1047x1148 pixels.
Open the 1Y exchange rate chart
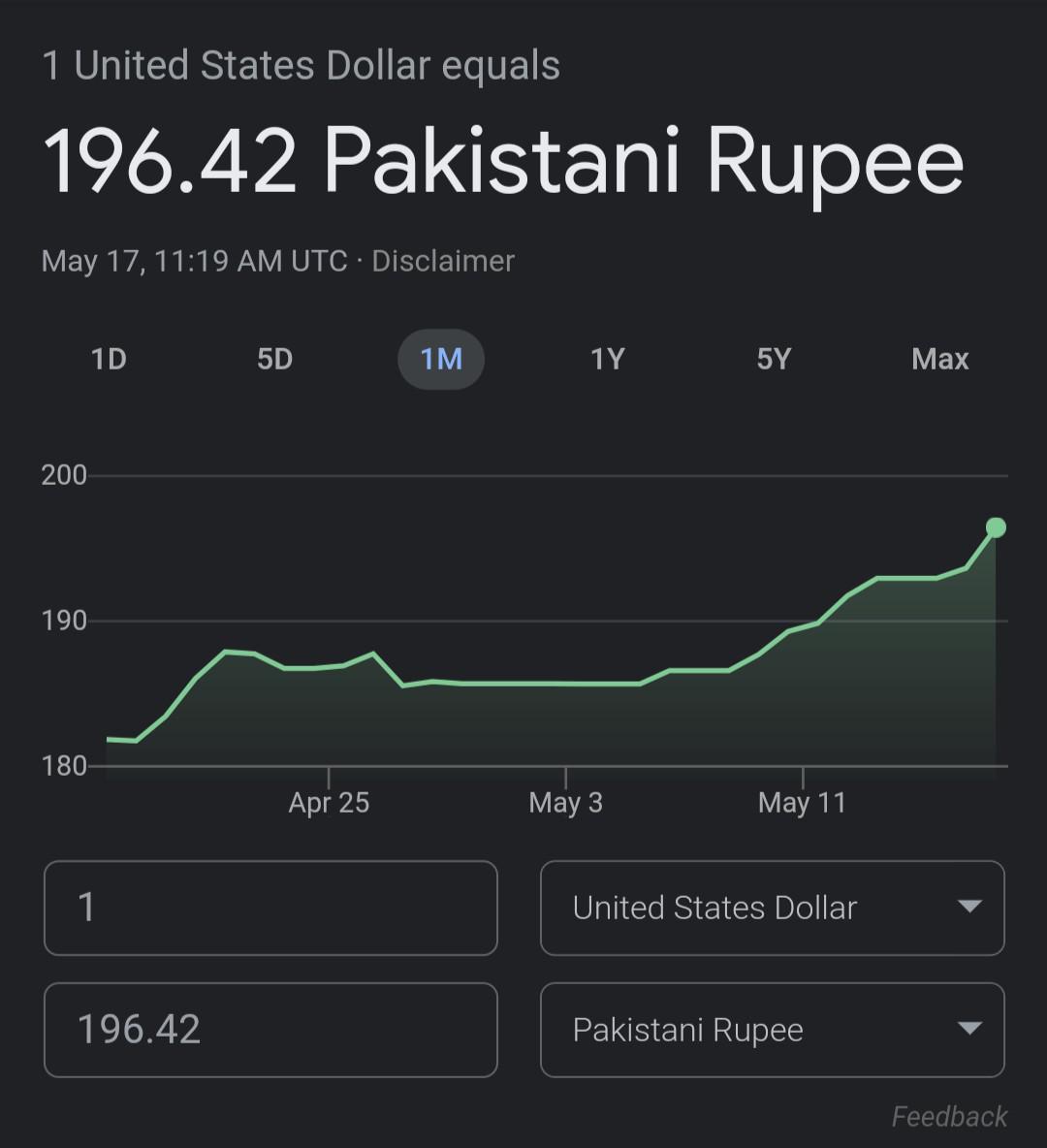pyautogui.click(x=608, y=359)
